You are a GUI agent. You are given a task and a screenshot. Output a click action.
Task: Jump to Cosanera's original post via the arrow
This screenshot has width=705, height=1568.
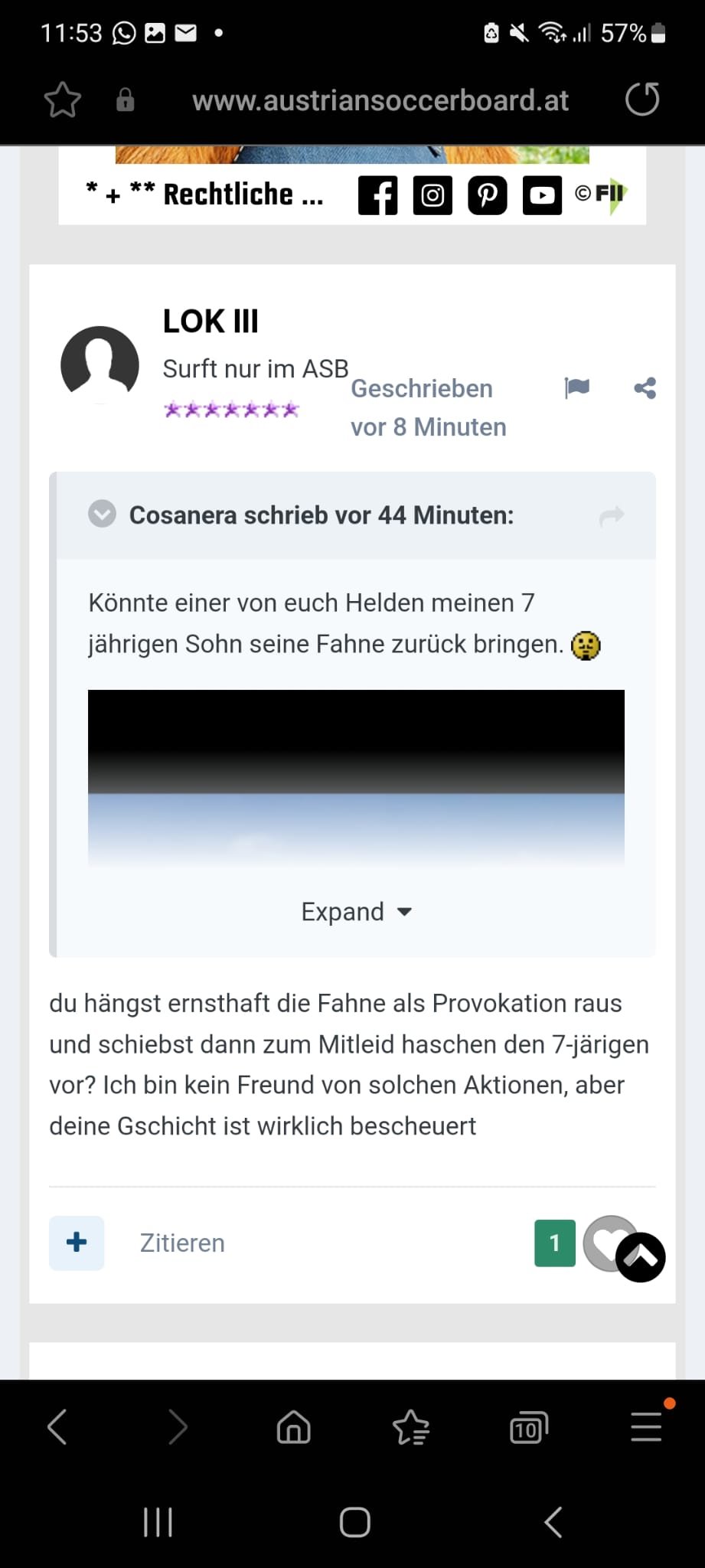coord(612,516)
